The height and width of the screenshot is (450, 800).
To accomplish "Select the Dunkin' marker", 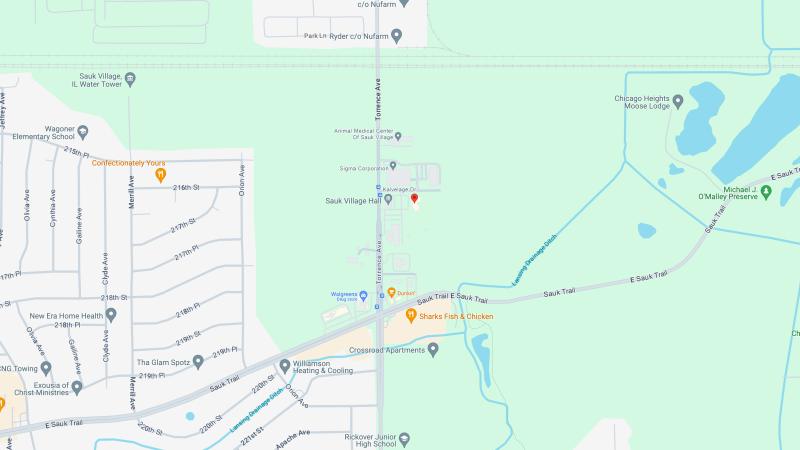I will [x=392, y=293].
